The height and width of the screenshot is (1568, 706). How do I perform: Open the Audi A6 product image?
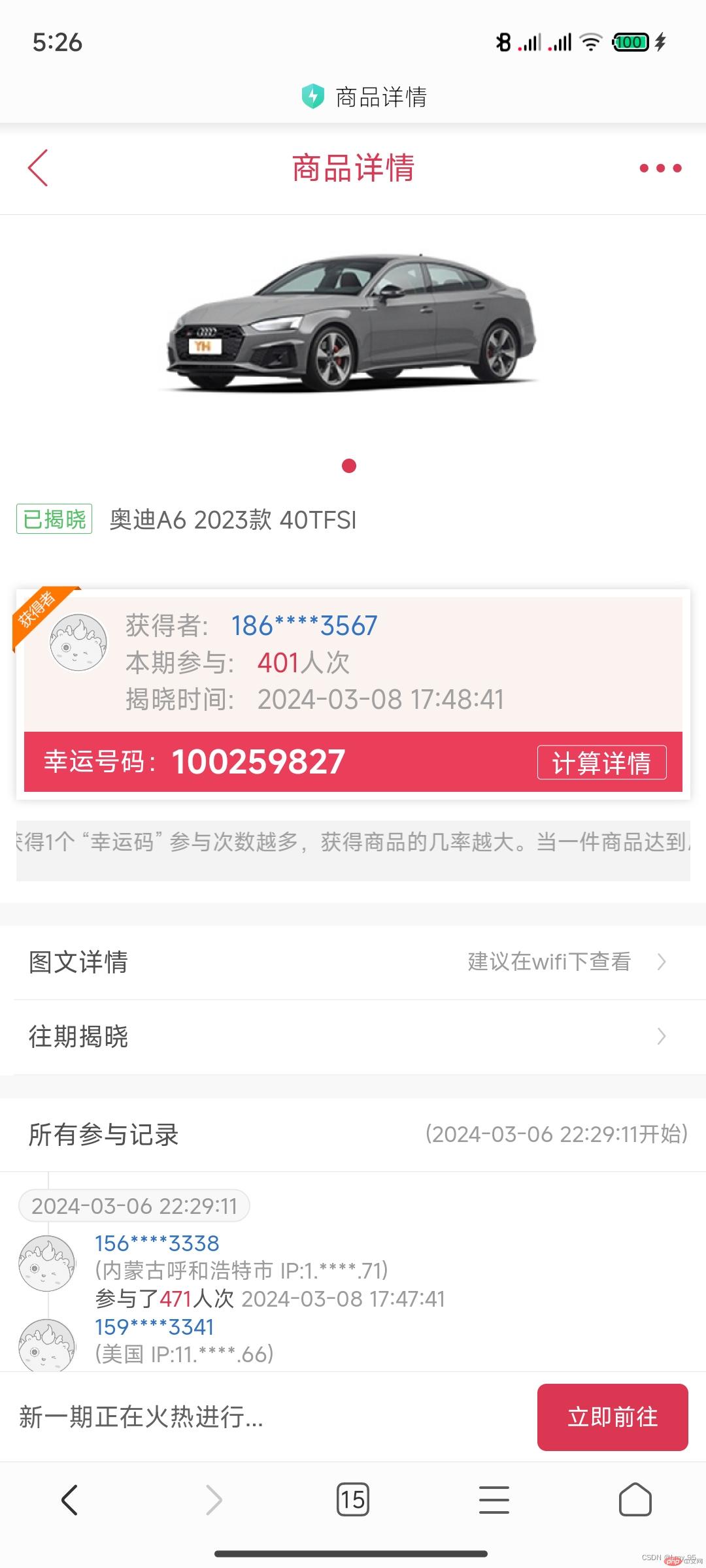(353, 323)
